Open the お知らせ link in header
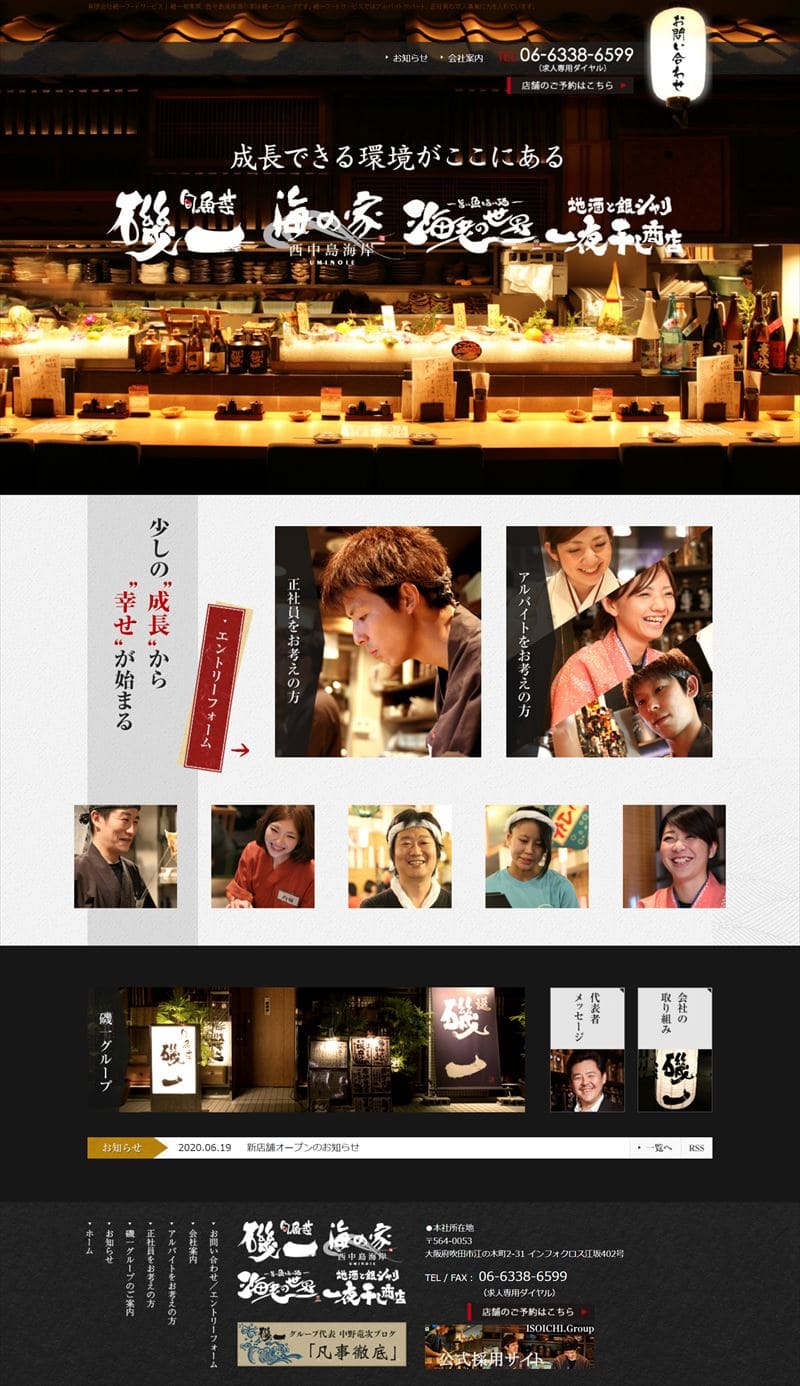 pyautogui.click(x=410, y=58)
